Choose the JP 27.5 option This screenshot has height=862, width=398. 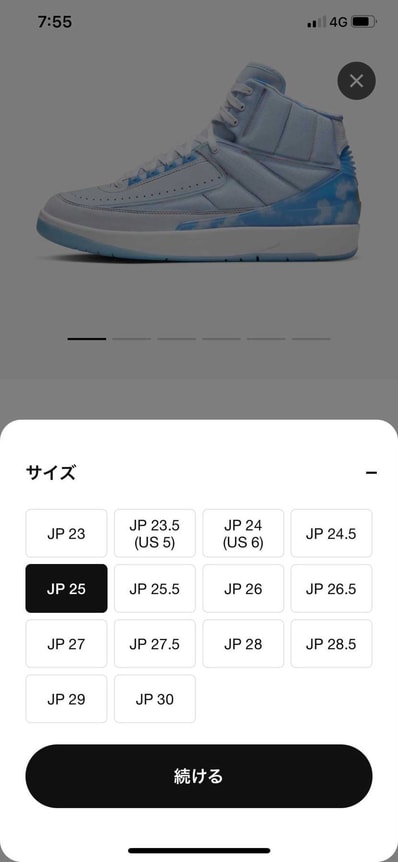(154, 644)
